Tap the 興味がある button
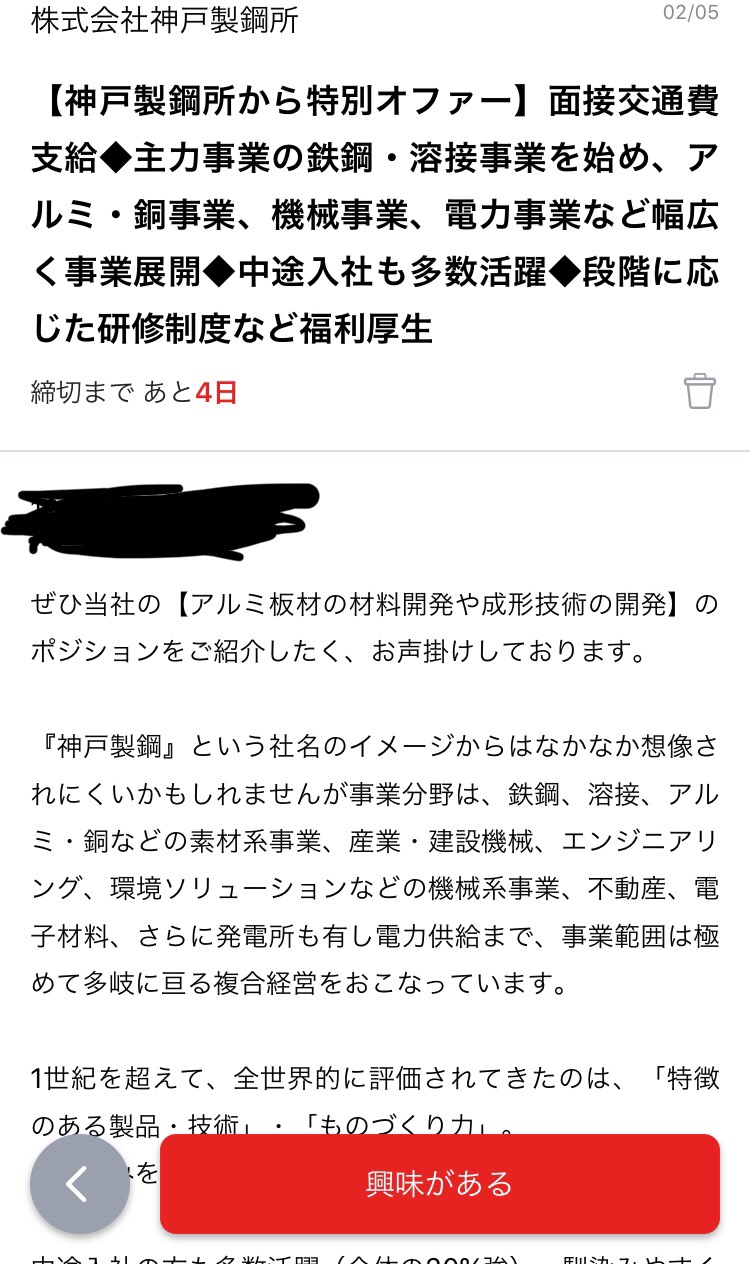The width and height of the screenshot is (750, 1264). (440, 1184)
